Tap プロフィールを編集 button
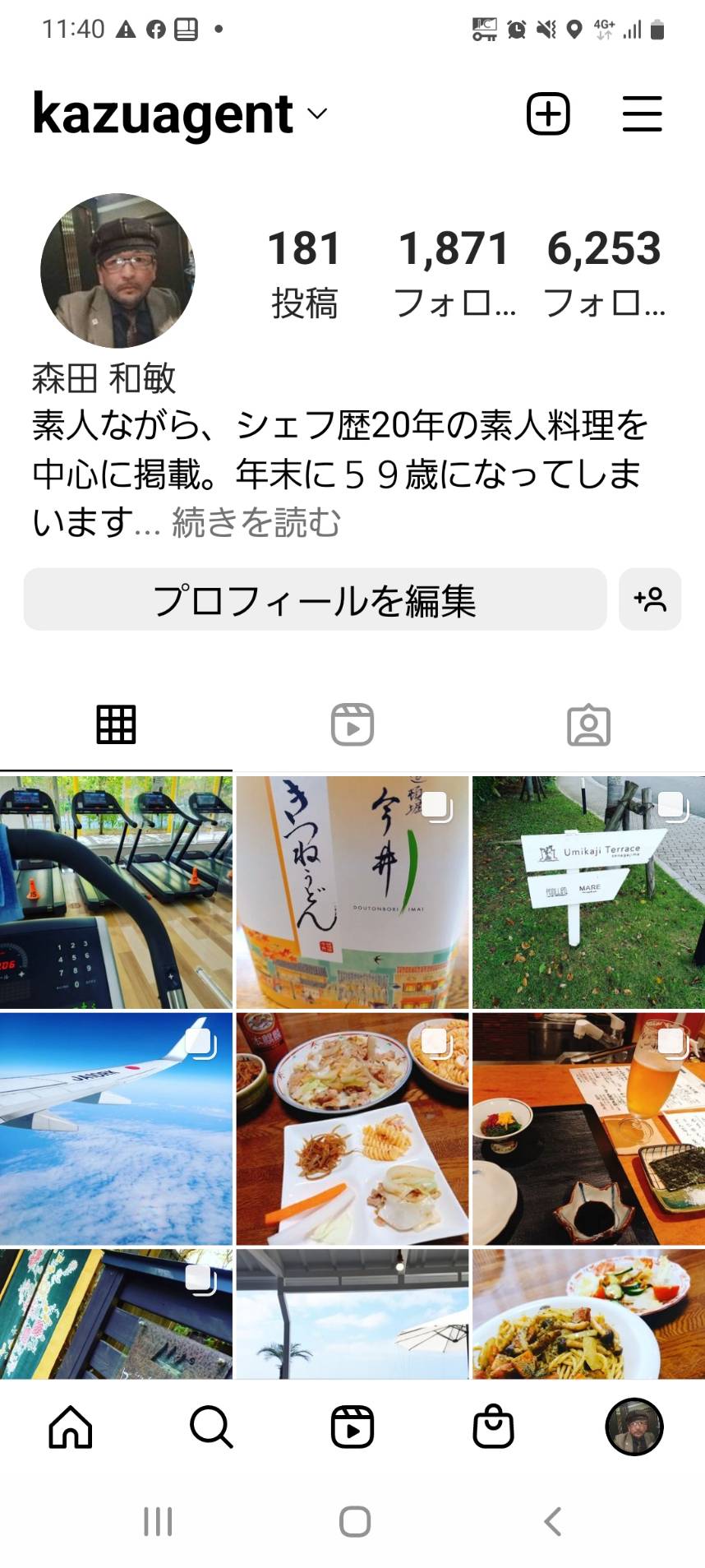705x1568 pixels. coord(315,599)
